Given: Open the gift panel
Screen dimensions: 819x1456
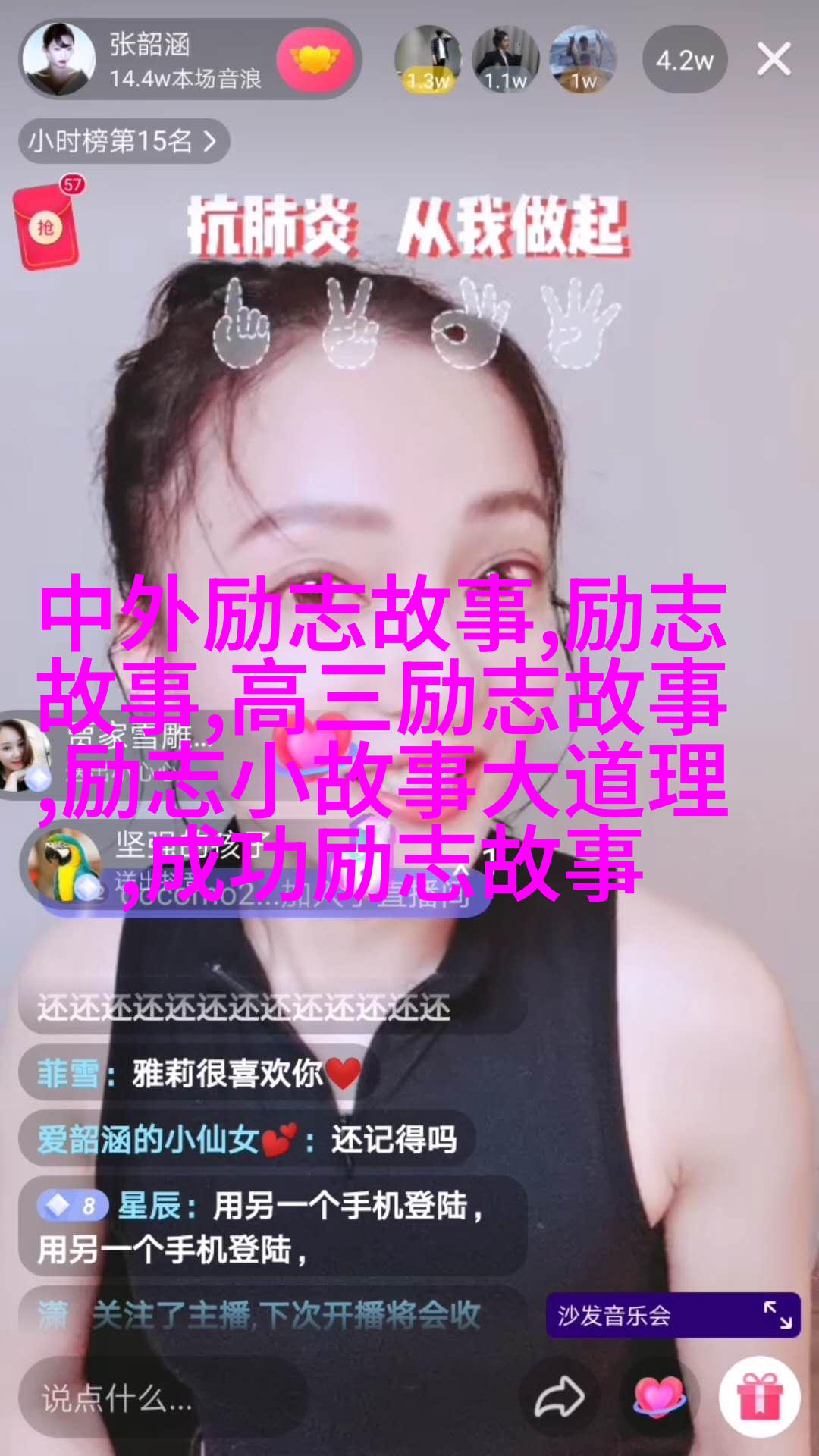Looking at the screenshot, I should (x=759, y=1398).
